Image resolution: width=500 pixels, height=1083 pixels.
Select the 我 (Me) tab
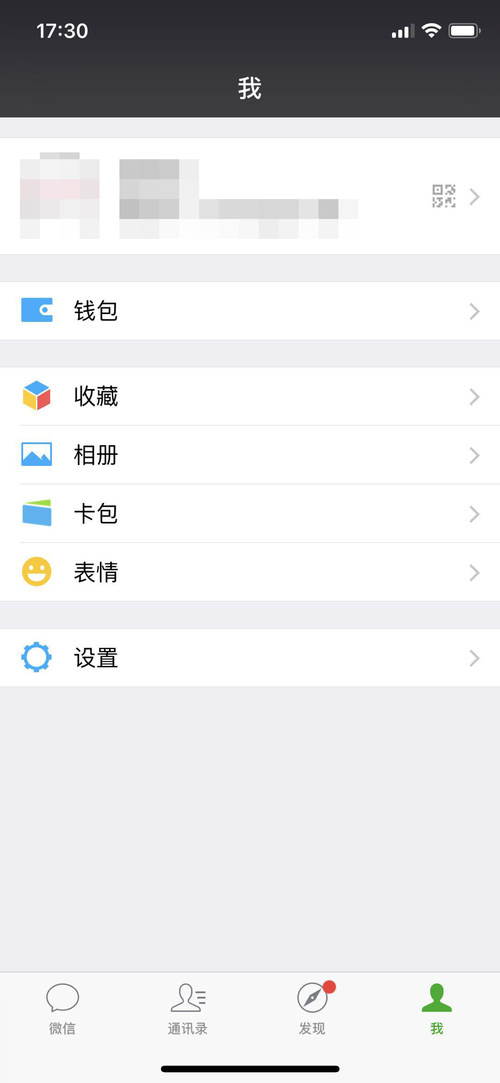point(437,1008)
